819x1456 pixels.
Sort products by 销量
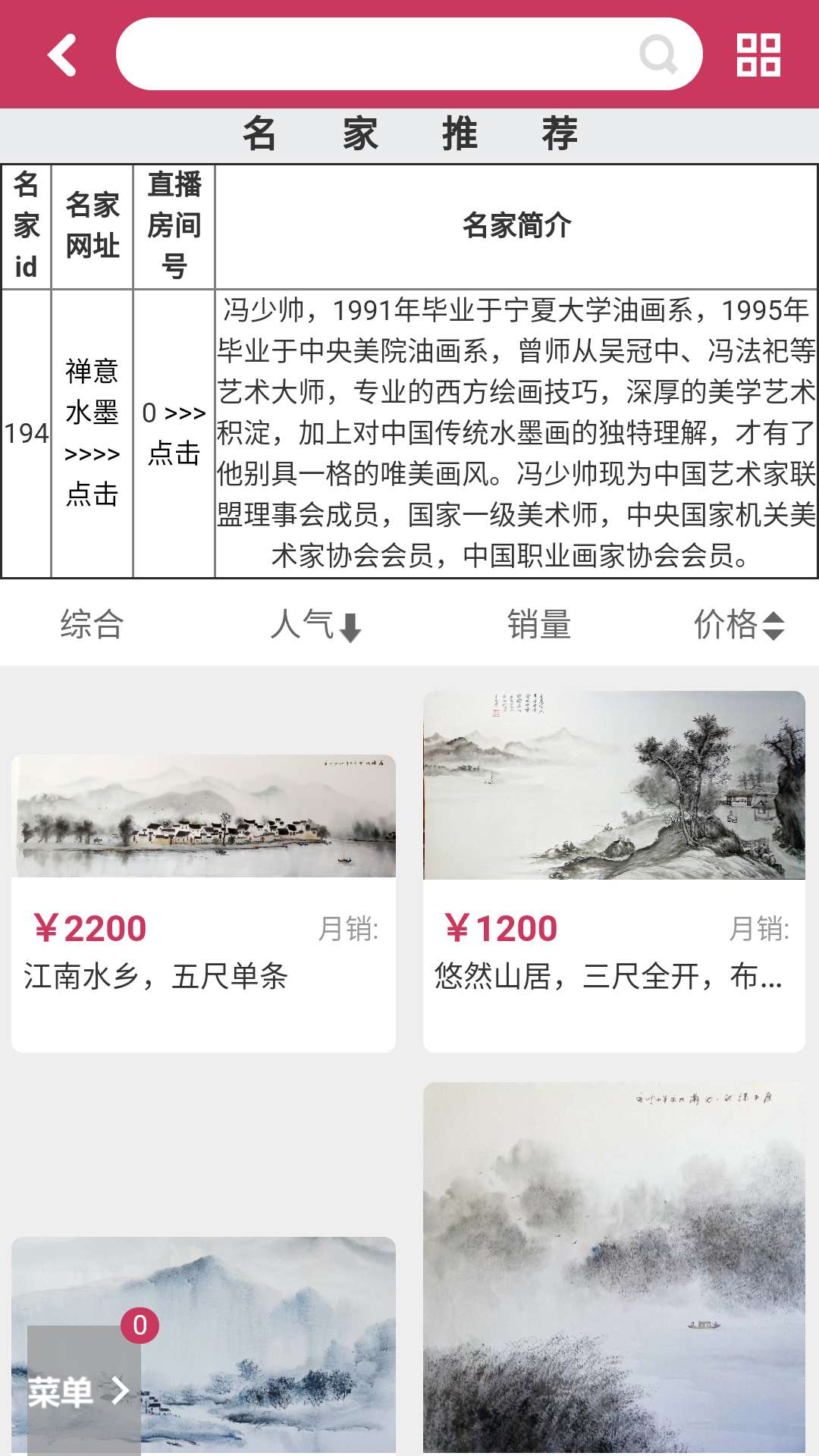(538, 625)
